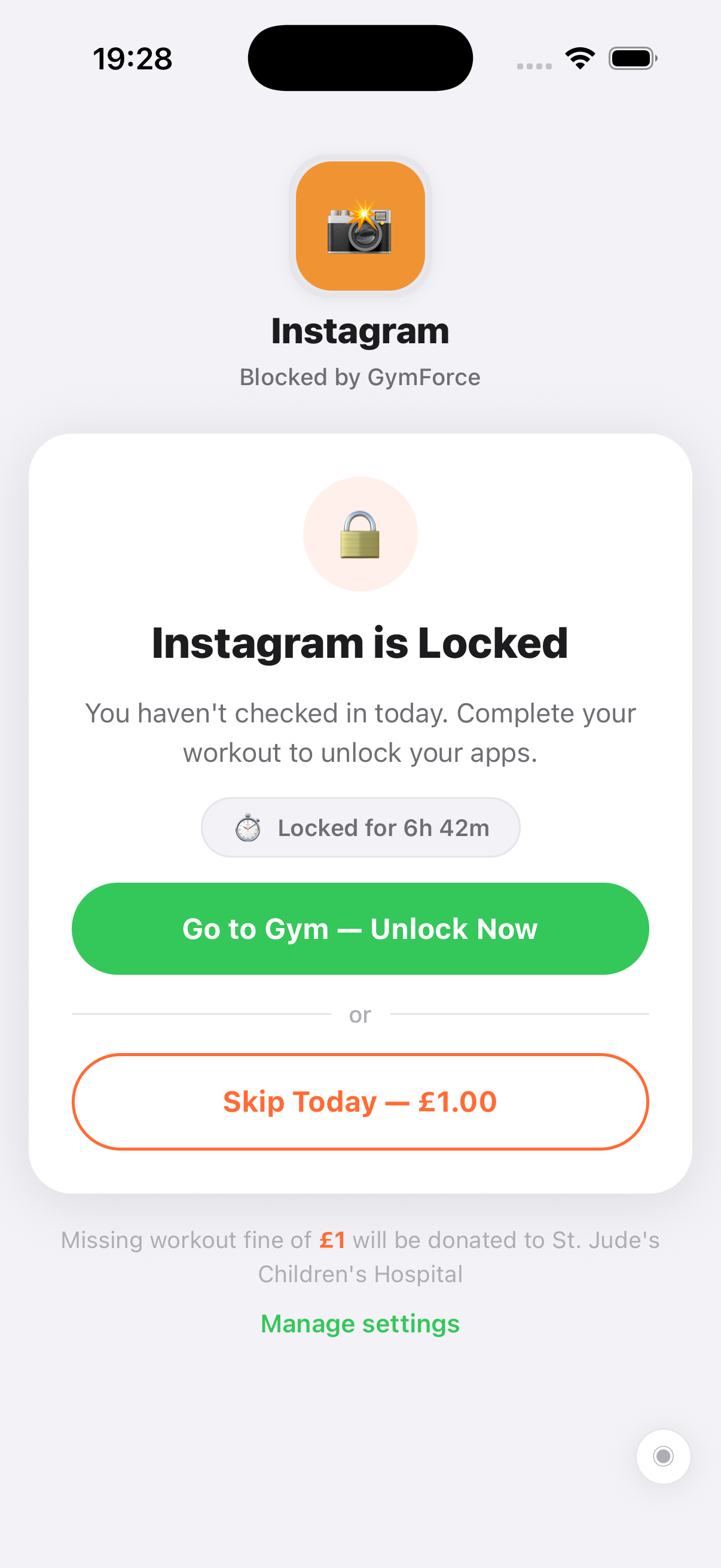Select the stopwatch icon in the countdown pill

click(x=247, y=827)
